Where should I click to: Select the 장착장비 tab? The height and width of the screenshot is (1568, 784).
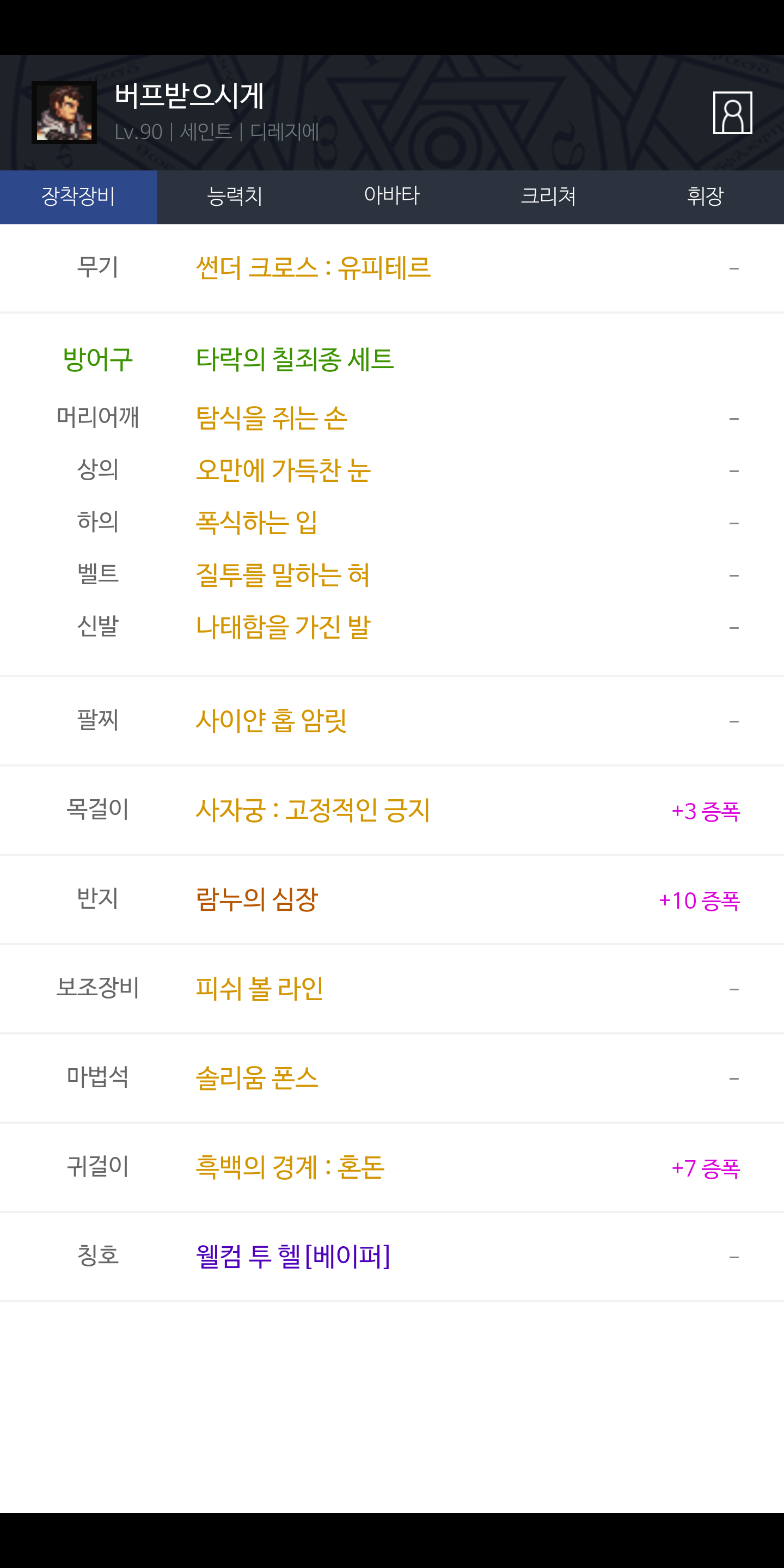point(78,197)
